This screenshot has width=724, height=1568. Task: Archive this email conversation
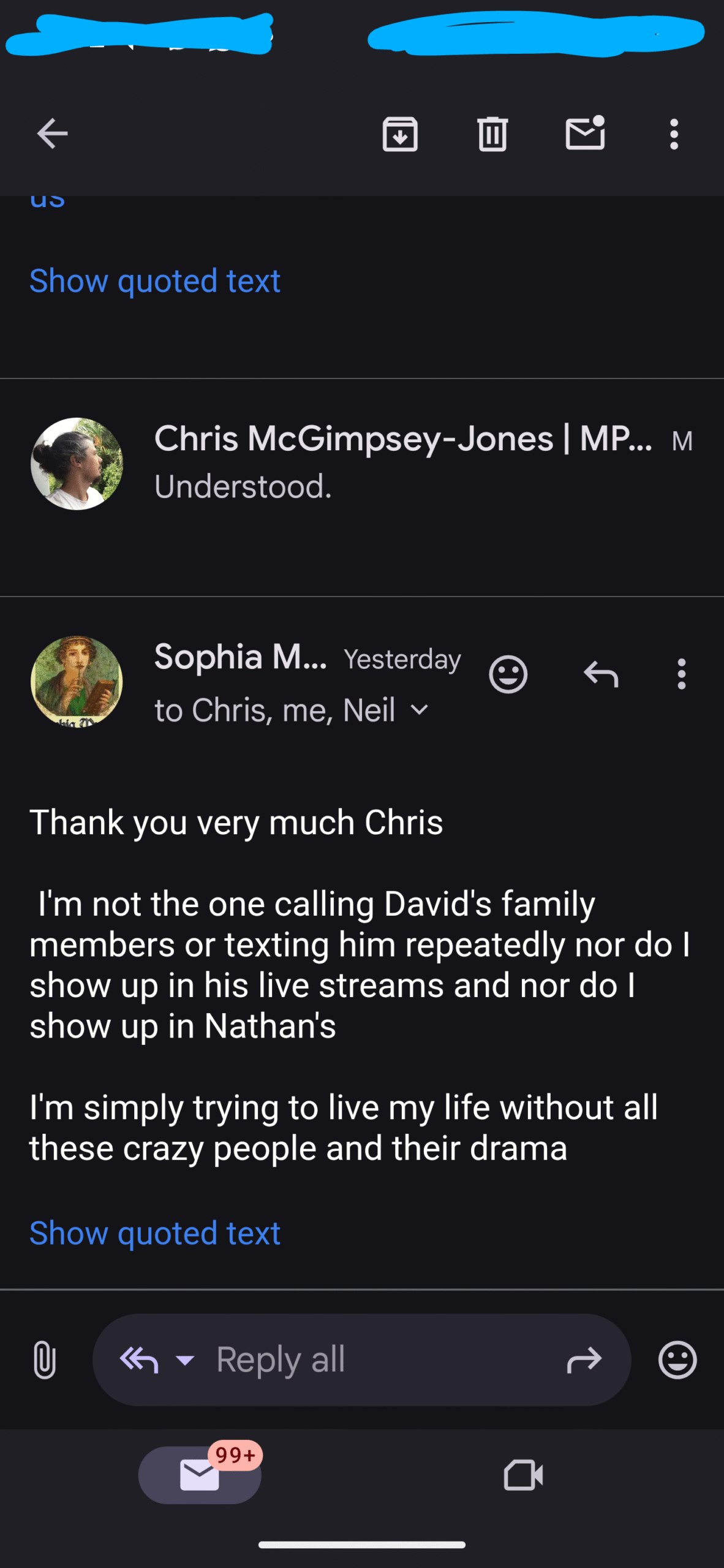click(x=400, y=134)
